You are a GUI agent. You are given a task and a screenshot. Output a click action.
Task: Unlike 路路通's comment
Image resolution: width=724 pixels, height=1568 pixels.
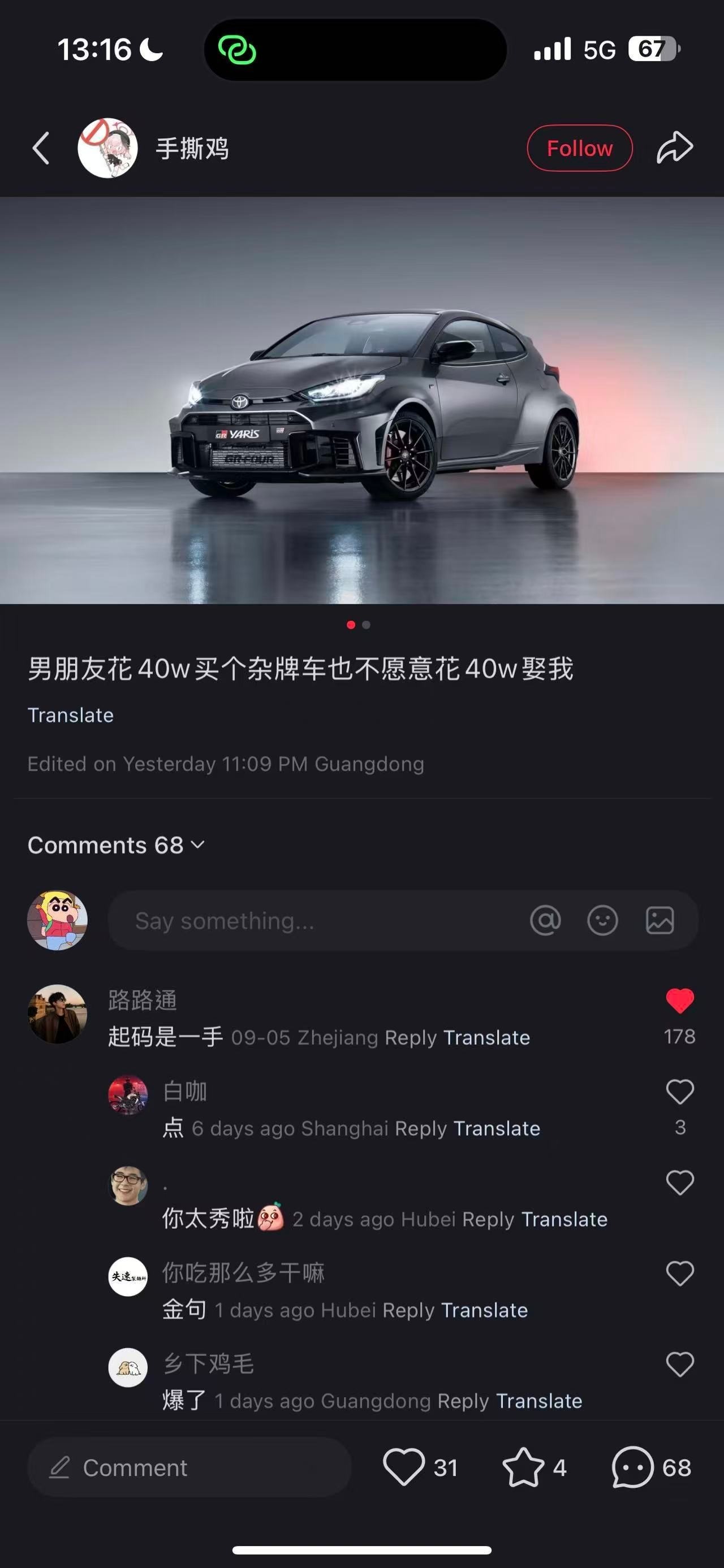point(679,1000)
